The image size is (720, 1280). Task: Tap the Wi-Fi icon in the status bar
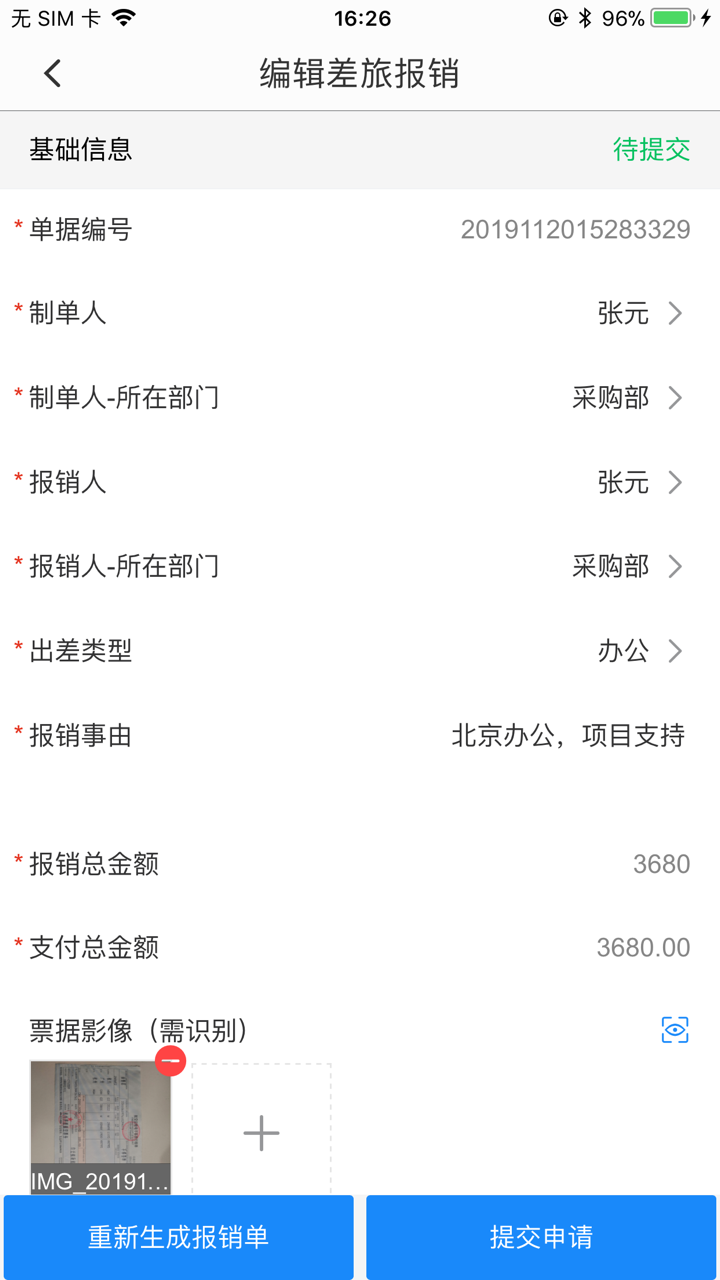click(122, 16)
